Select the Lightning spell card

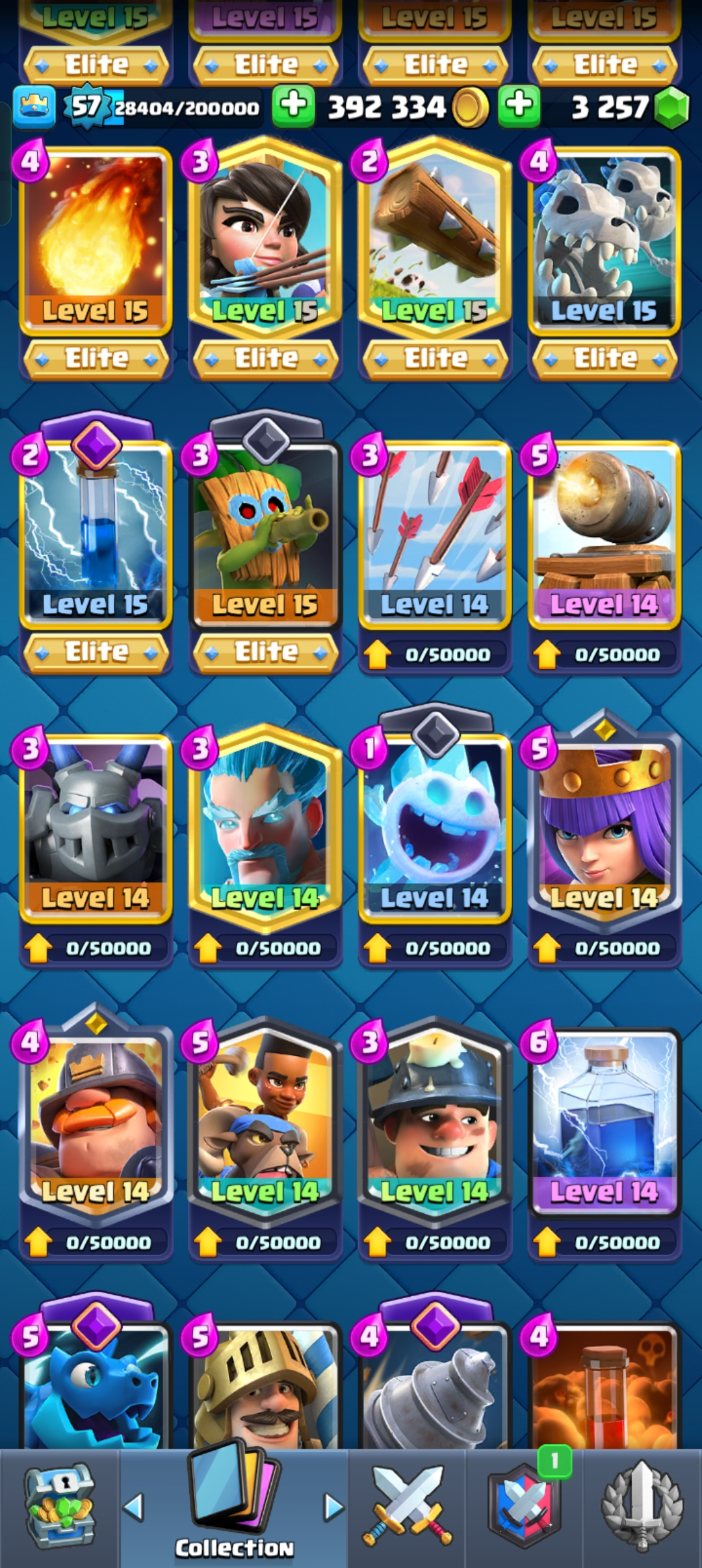(604, 1118)
